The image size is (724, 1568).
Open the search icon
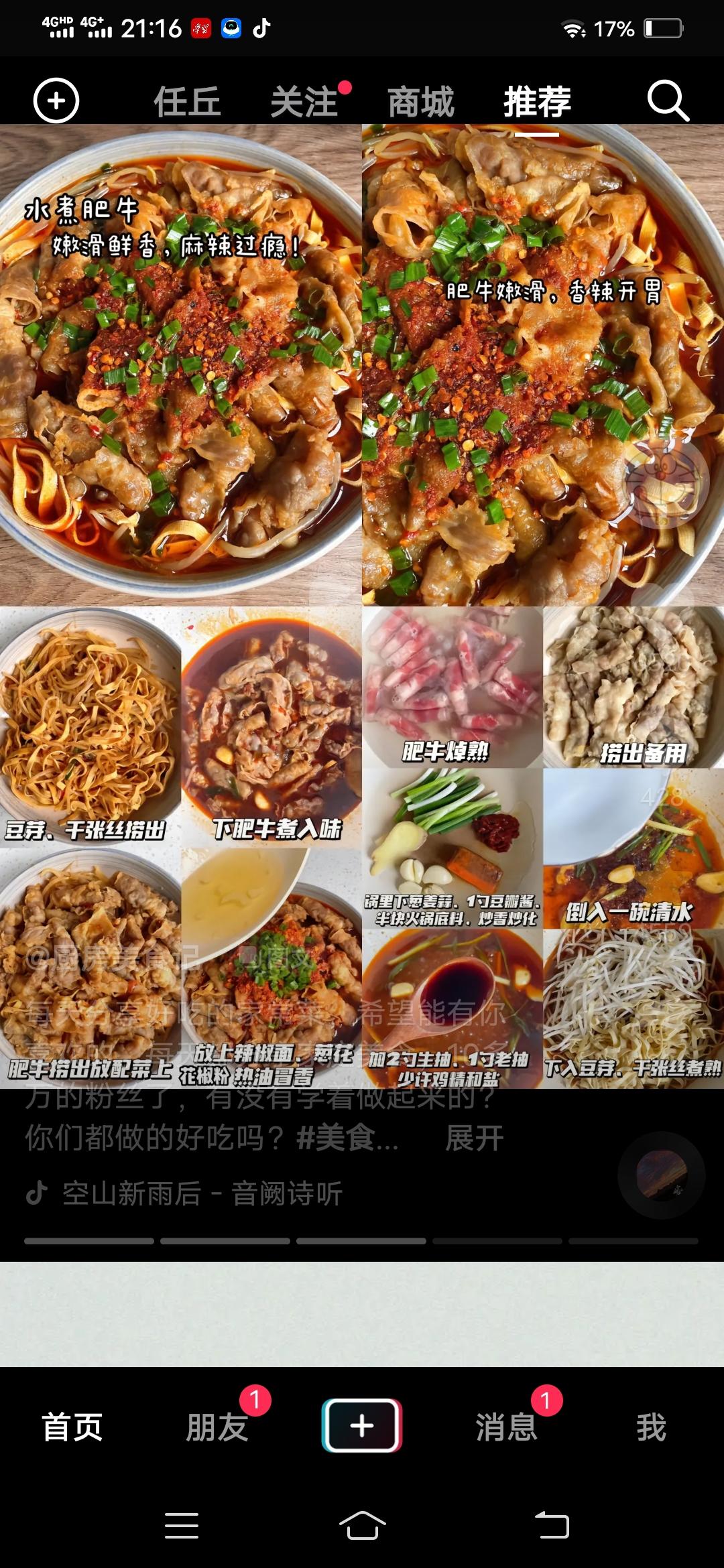tap(668, 101)
